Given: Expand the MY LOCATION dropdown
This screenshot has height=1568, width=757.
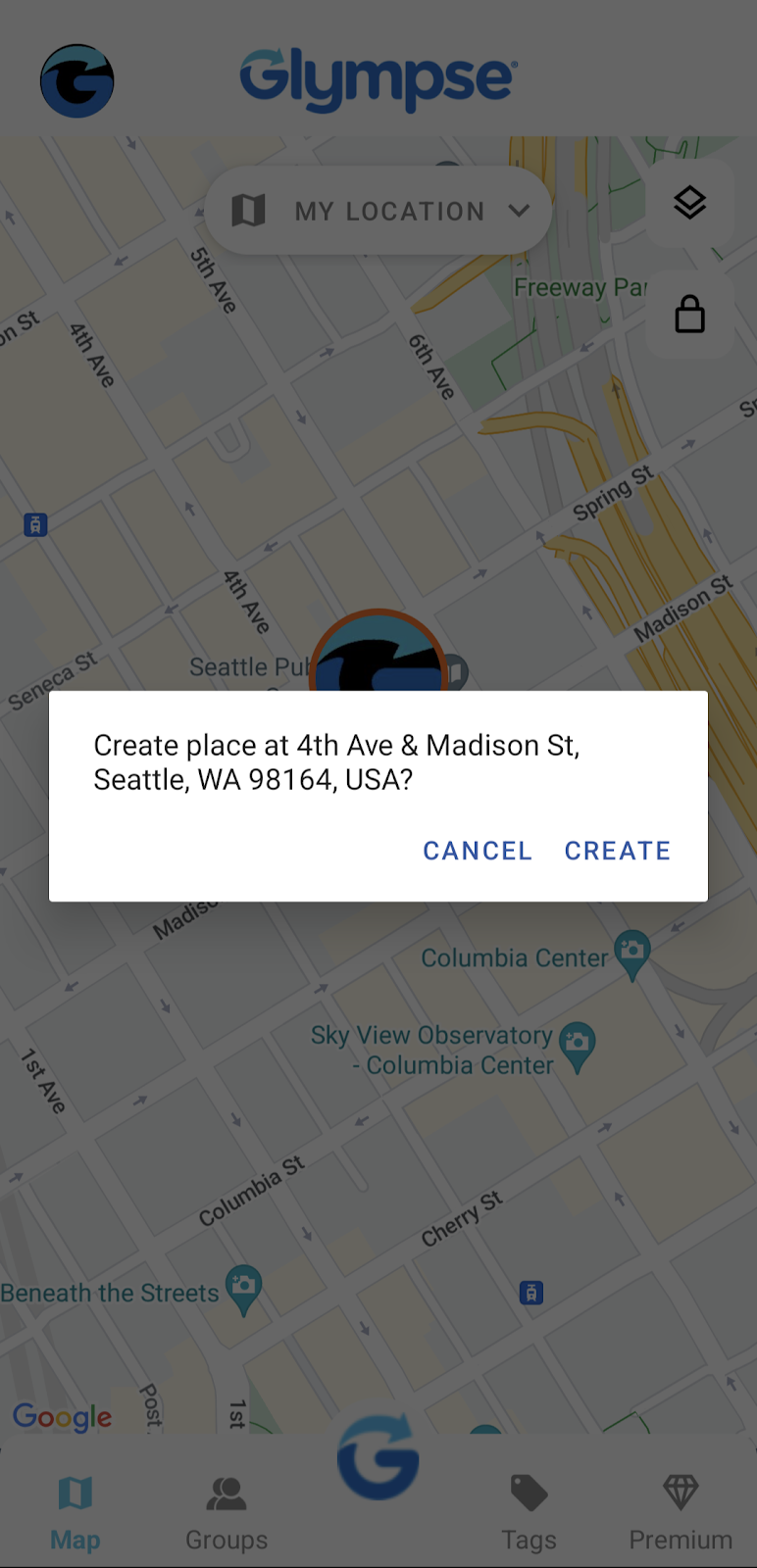Looking at the screenshot, I should [x=378, y=211].
